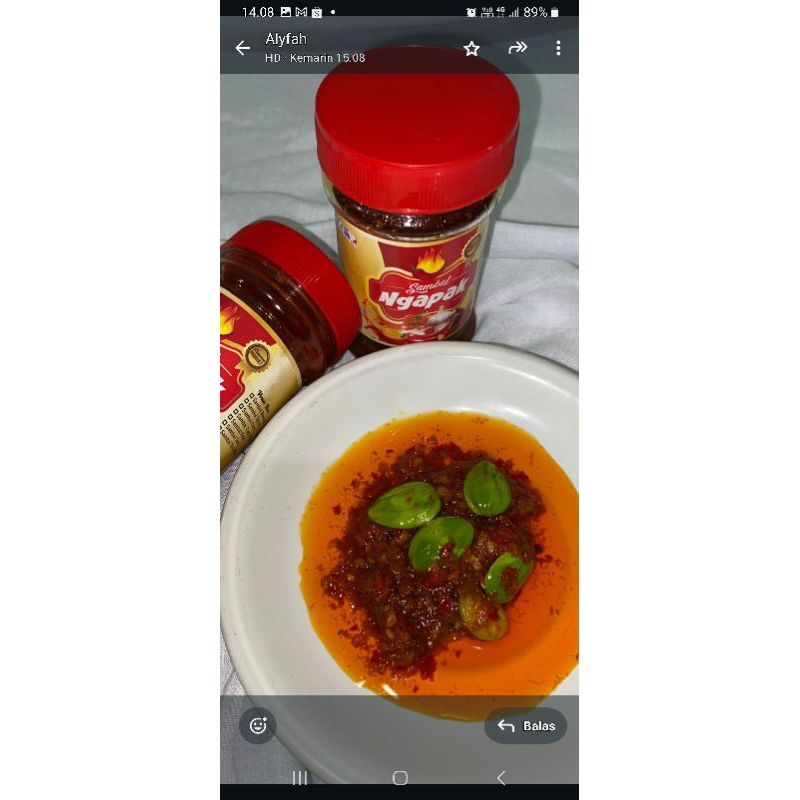Forward this photo to another chat

tap(517, 48)
